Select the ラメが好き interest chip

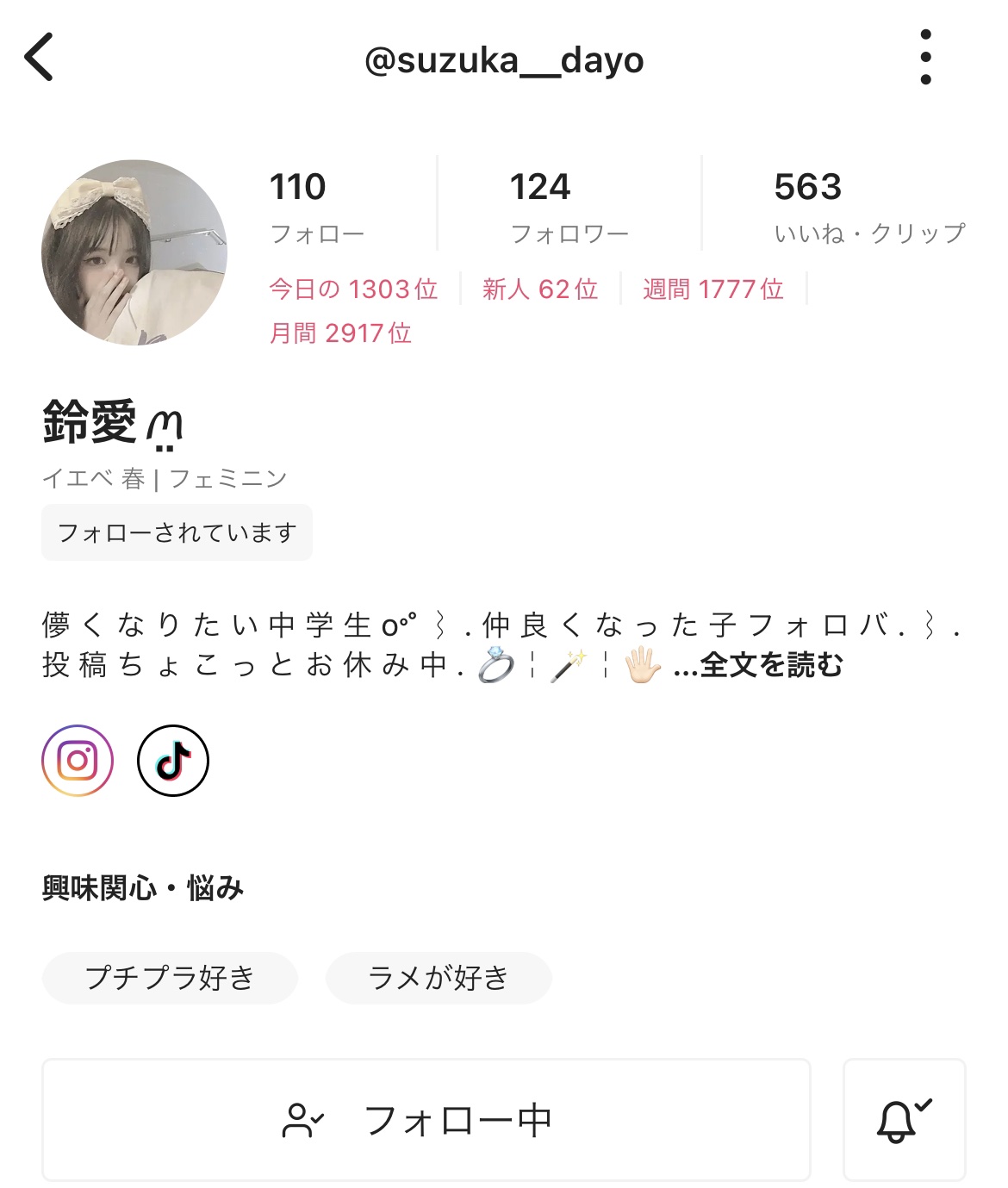[439, 978]
